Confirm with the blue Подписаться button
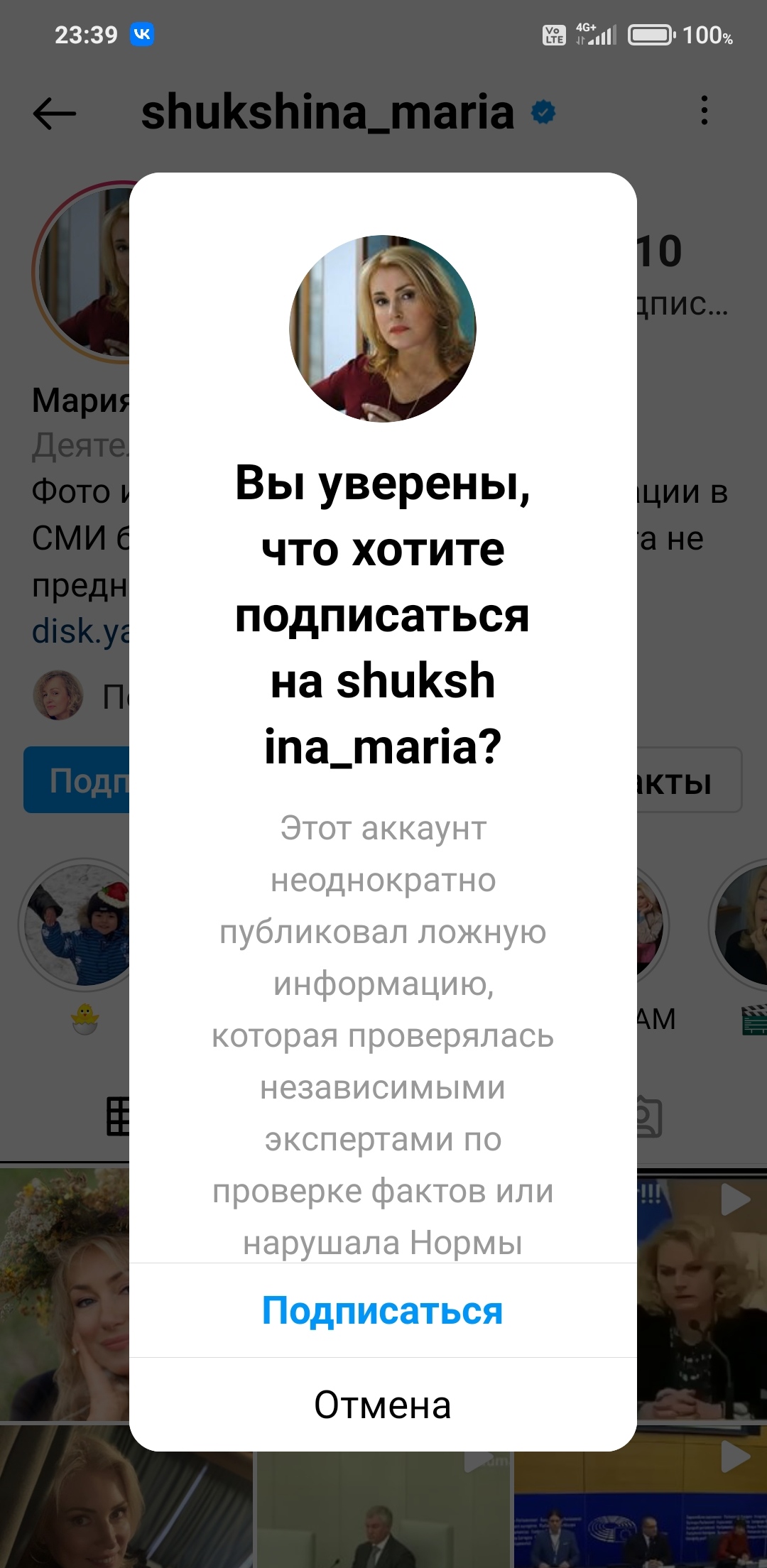Screen dimensions: 767x1568 383,1310
